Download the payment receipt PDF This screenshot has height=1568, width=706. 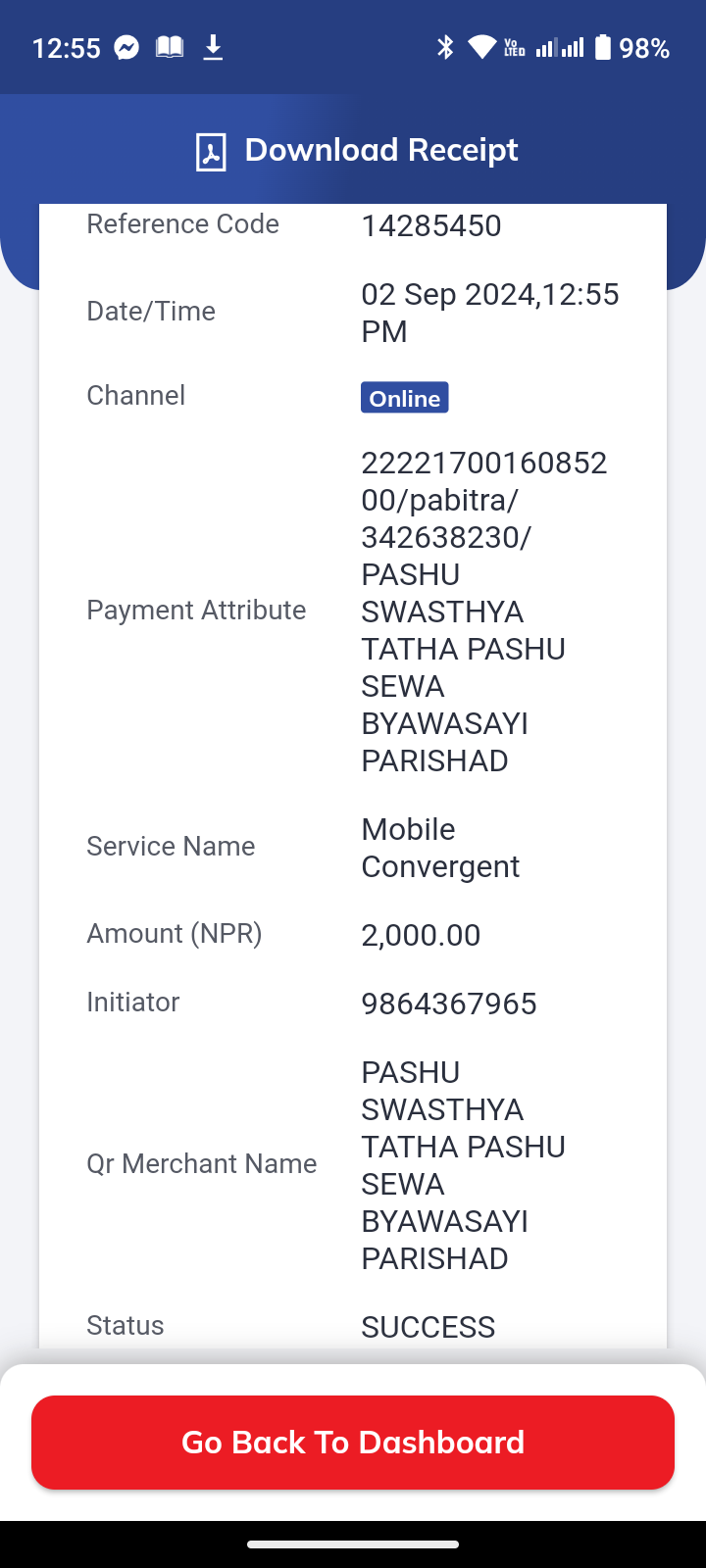[357, 151]
